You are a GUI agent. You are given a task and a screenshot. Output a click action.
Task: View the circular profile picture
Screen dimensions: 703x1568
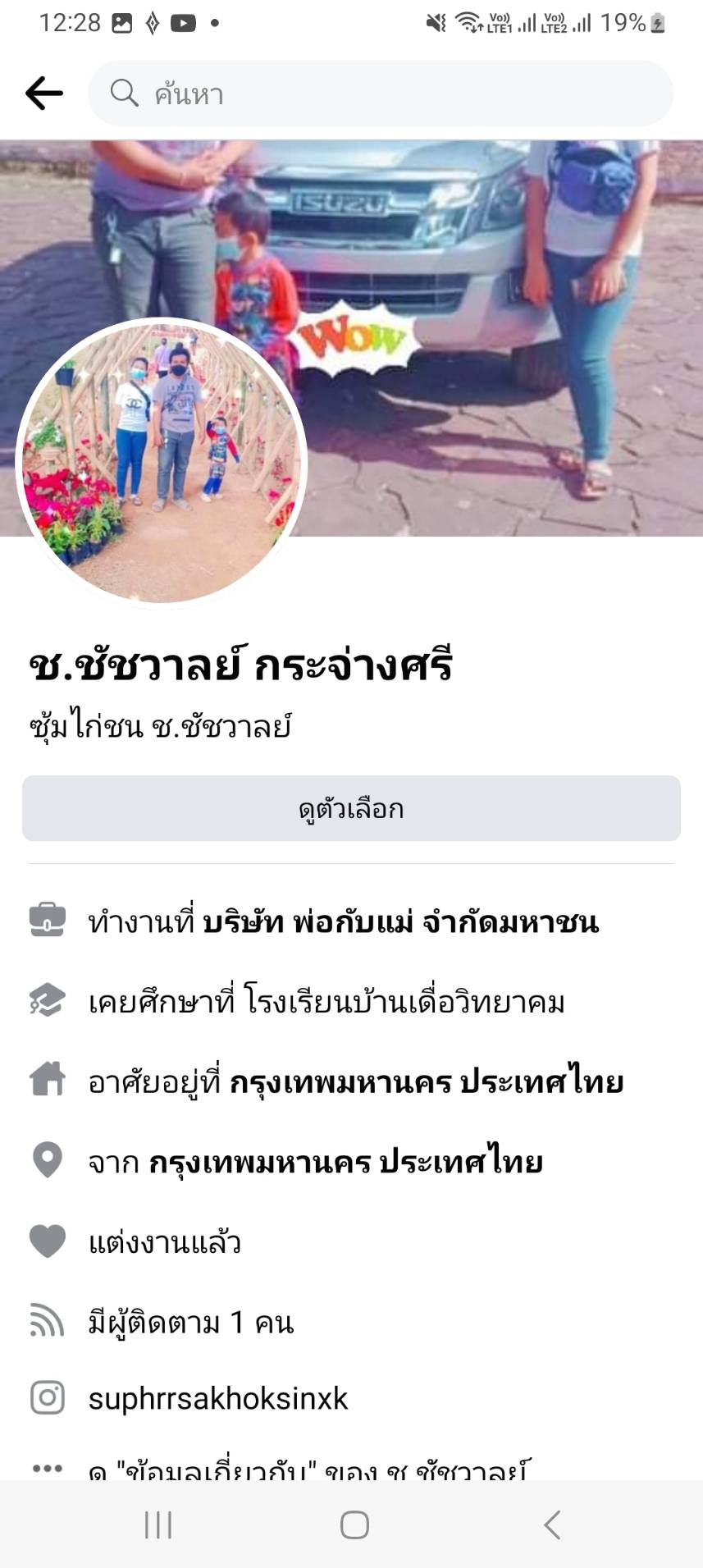[x=162, y=462]
